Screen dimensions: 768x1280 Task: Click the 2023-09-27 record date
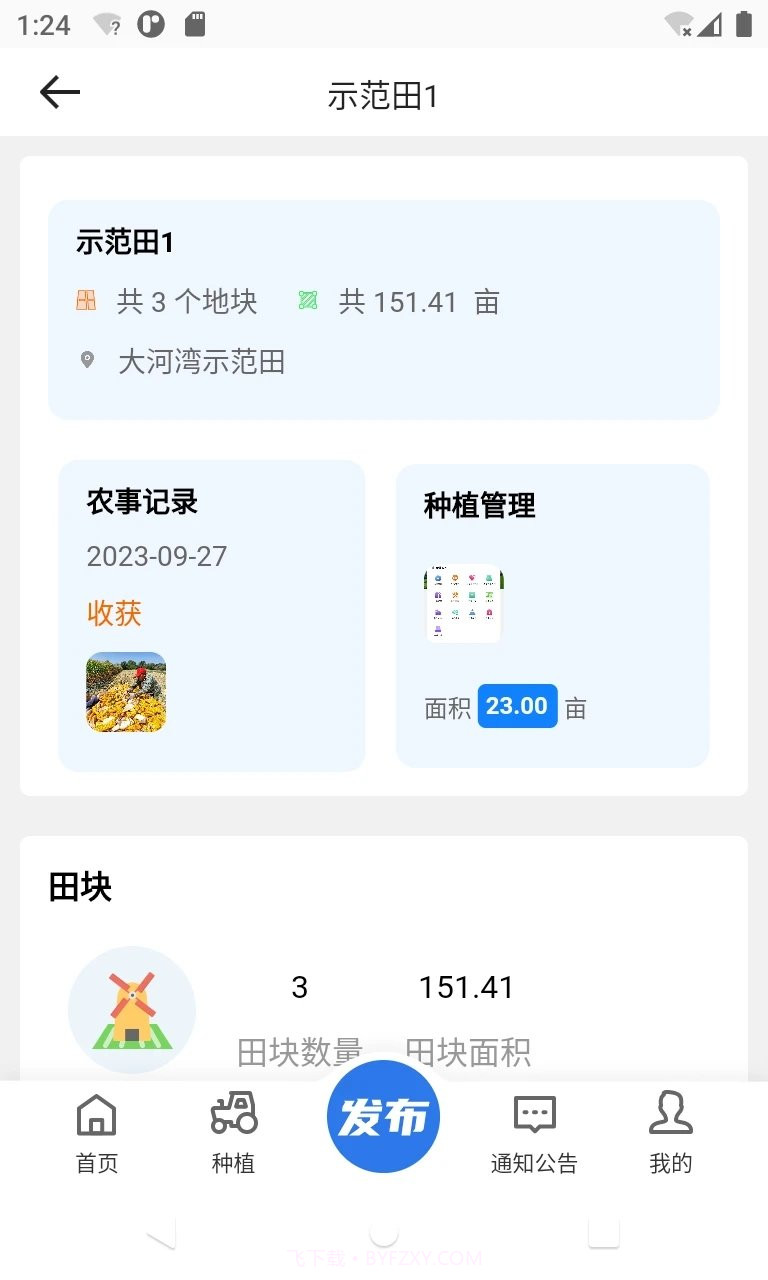tap(156, 556)
